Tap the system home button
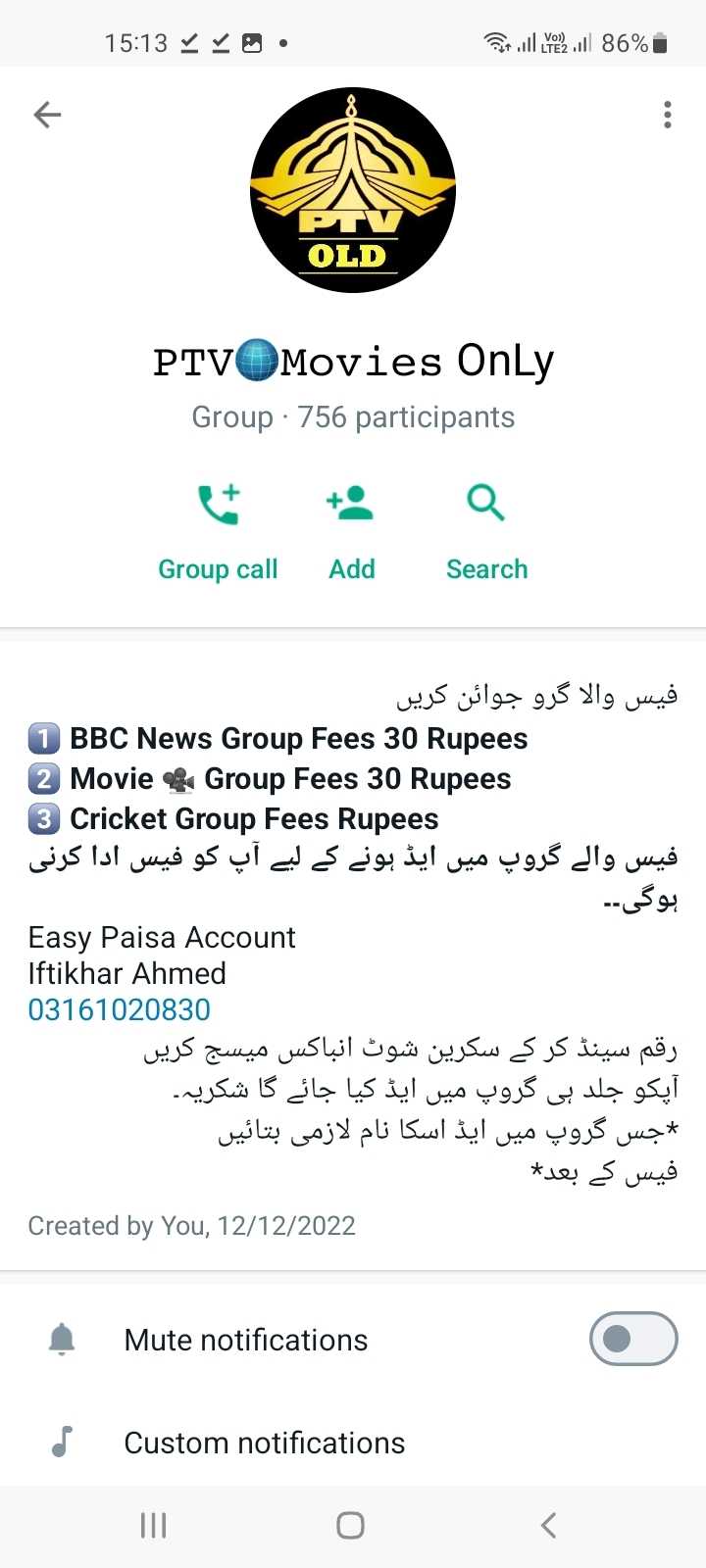The height and width of the screenshot is (1568, 706). click(x=351, y=1525)
